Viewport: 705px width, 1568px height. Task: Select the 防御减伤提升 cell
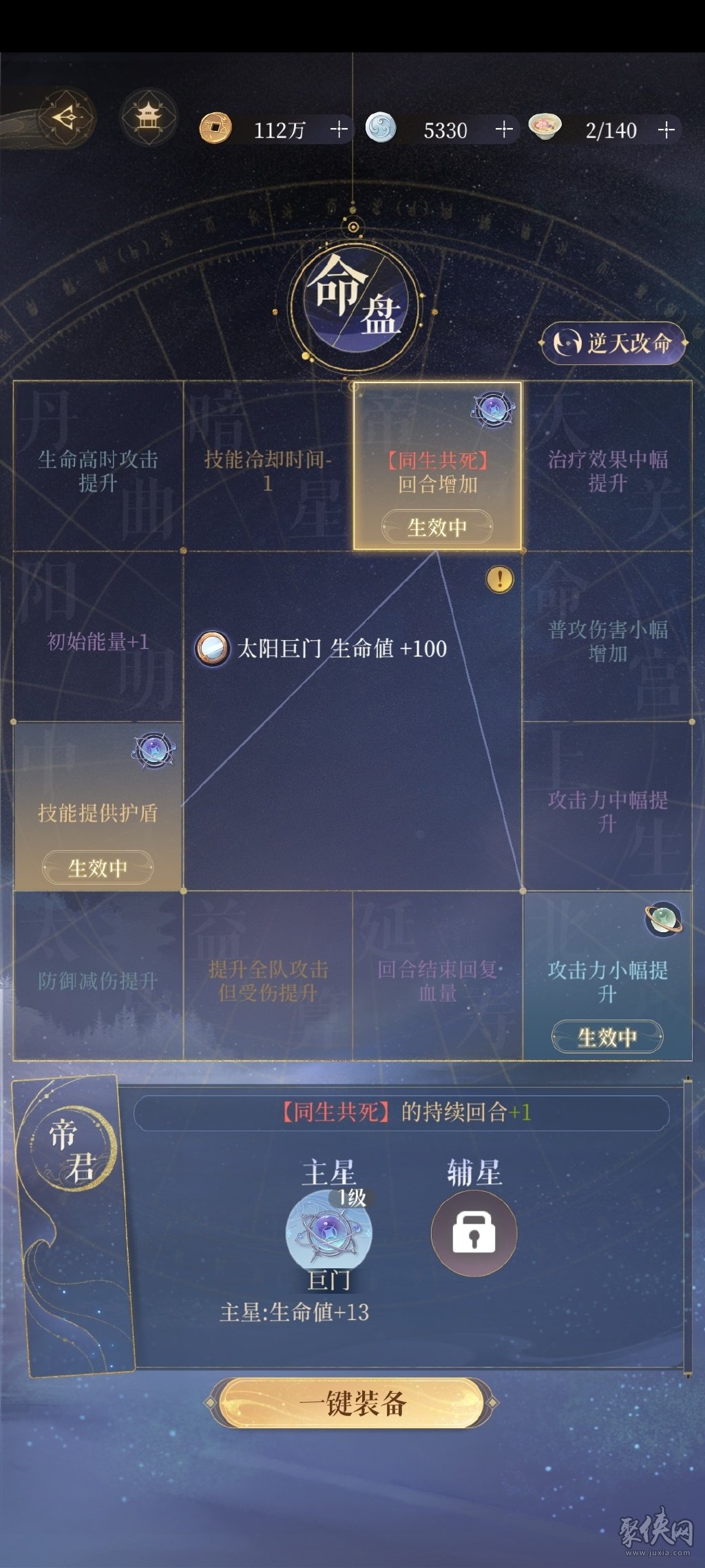98,980
